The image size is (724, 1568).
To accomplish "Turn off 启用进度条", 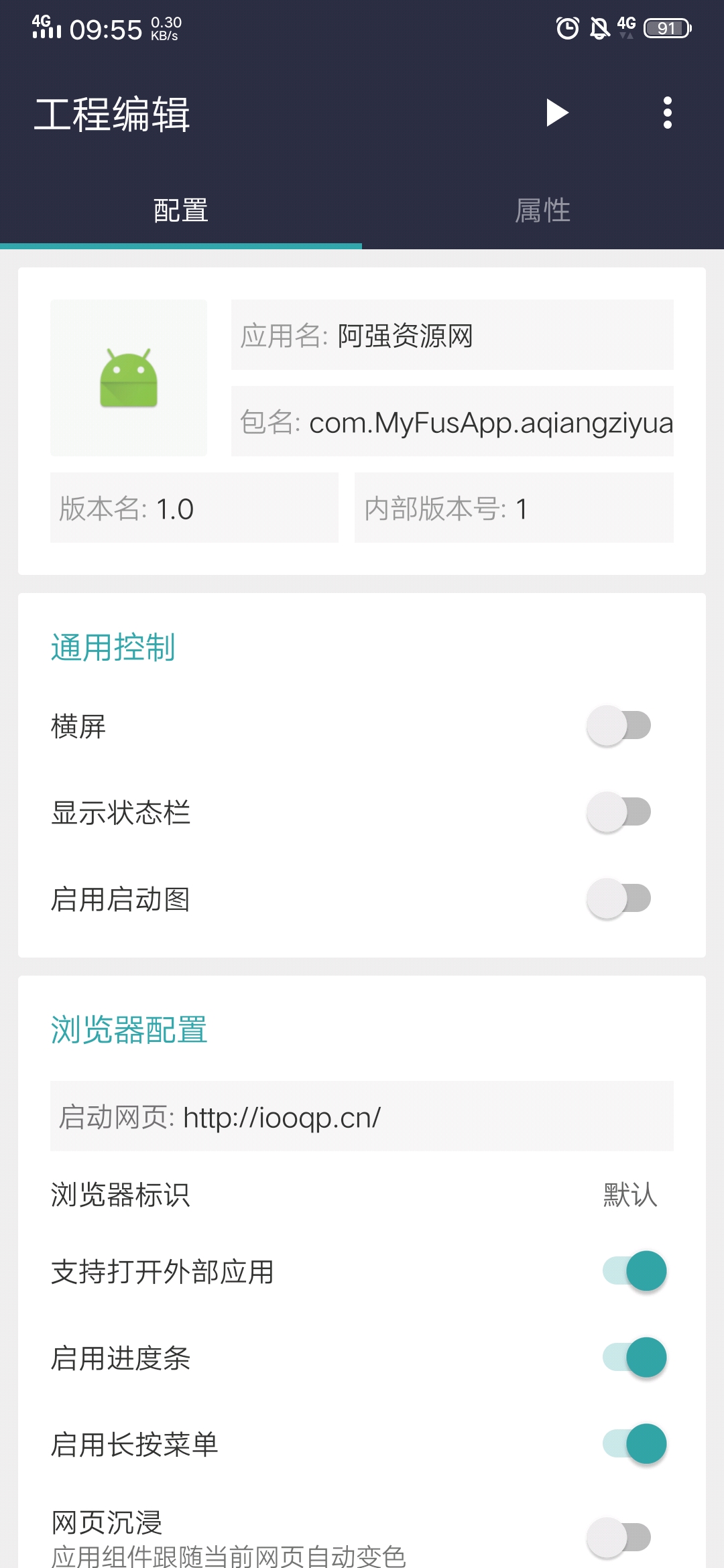I will [x=635, y=1358].
